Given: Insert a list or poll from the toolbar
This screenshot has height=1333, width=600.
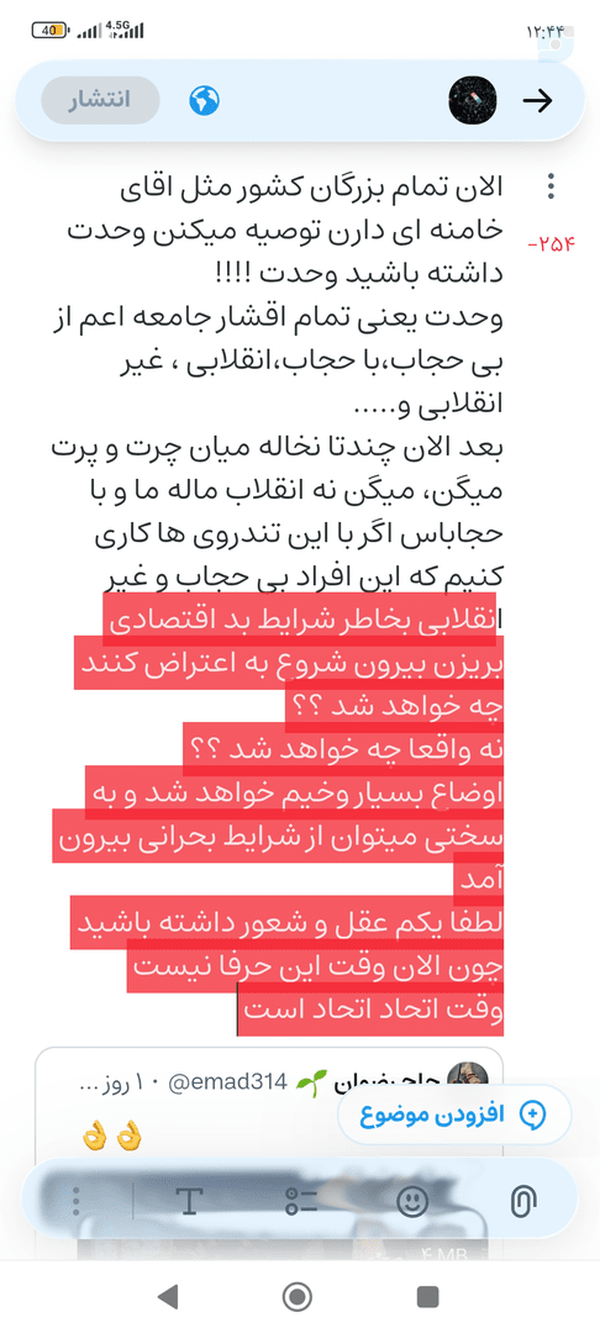Looking at the screenshot, I should (301, 1202).
